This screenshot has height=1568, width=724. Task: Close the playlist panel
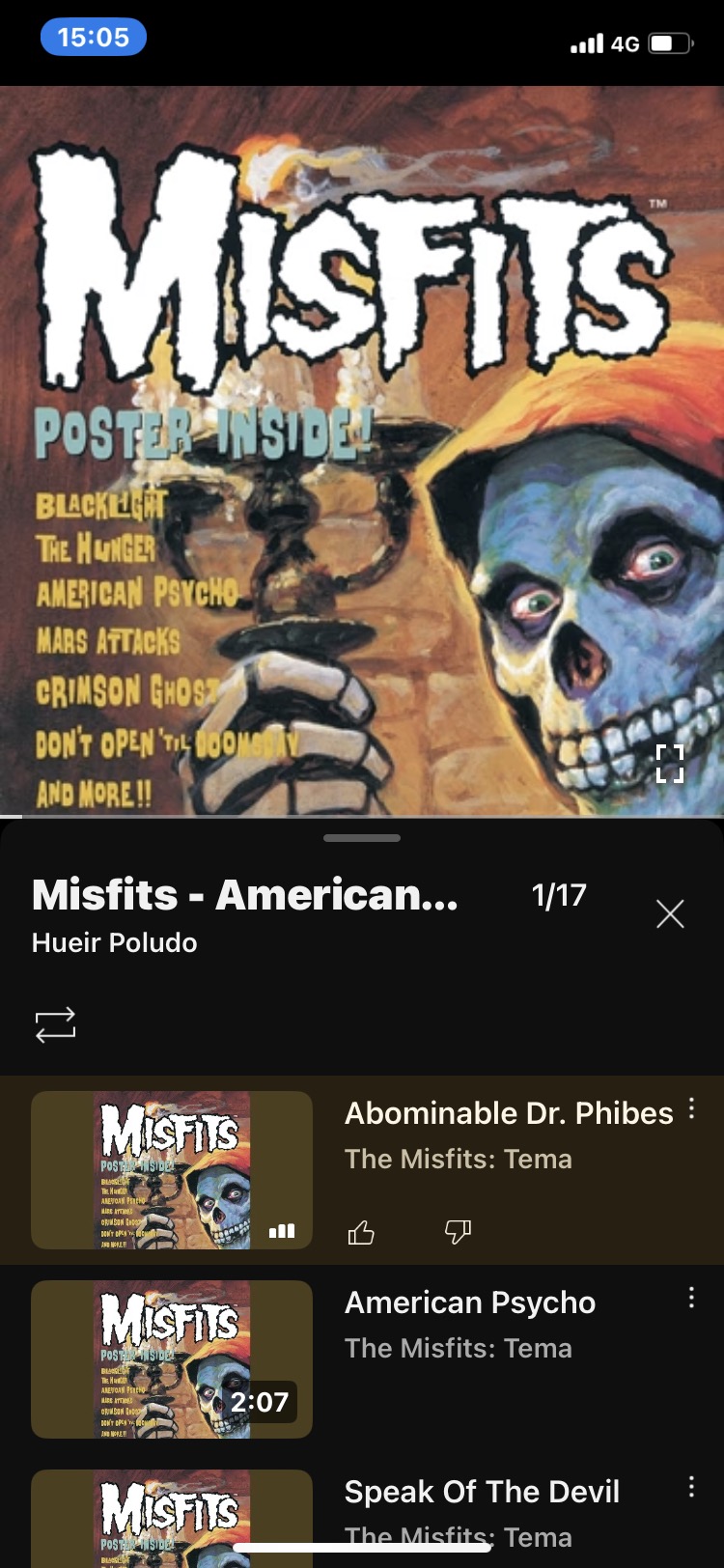coord(670,913)
